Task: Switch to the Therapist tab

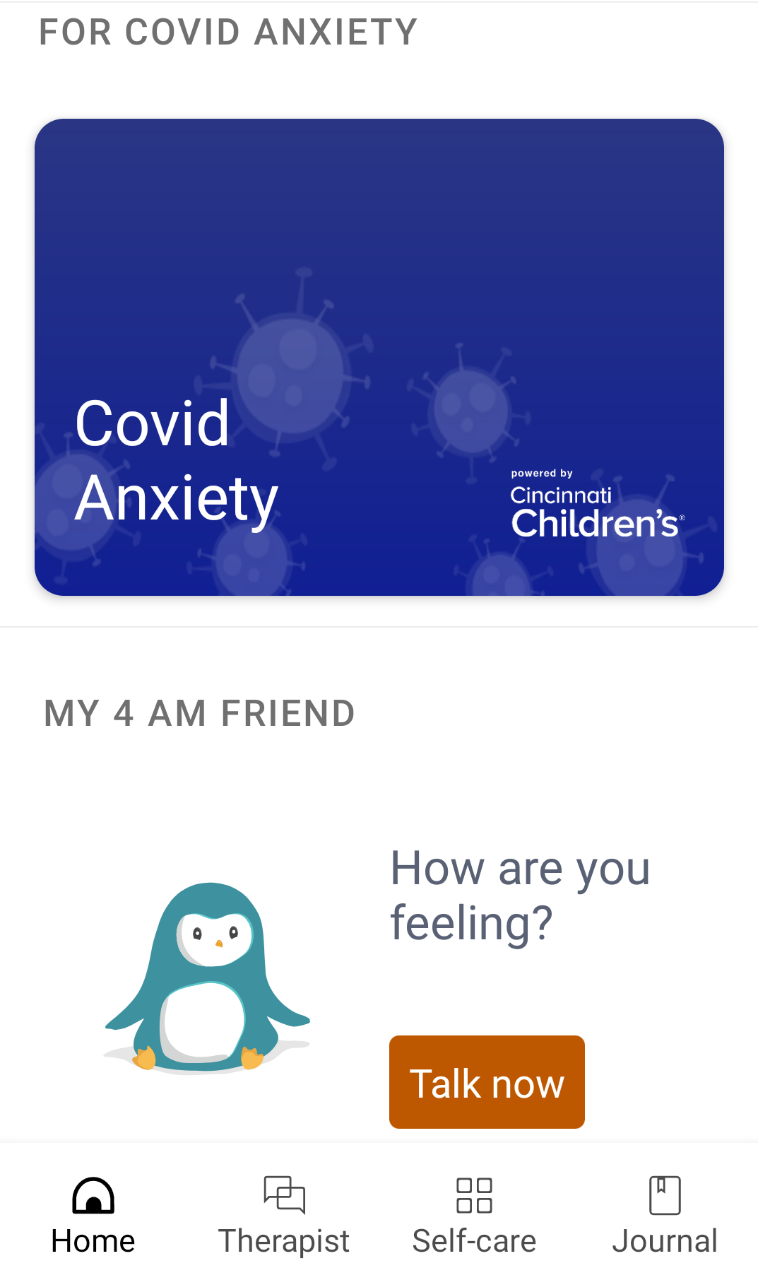Action: tap(283, 1212)
